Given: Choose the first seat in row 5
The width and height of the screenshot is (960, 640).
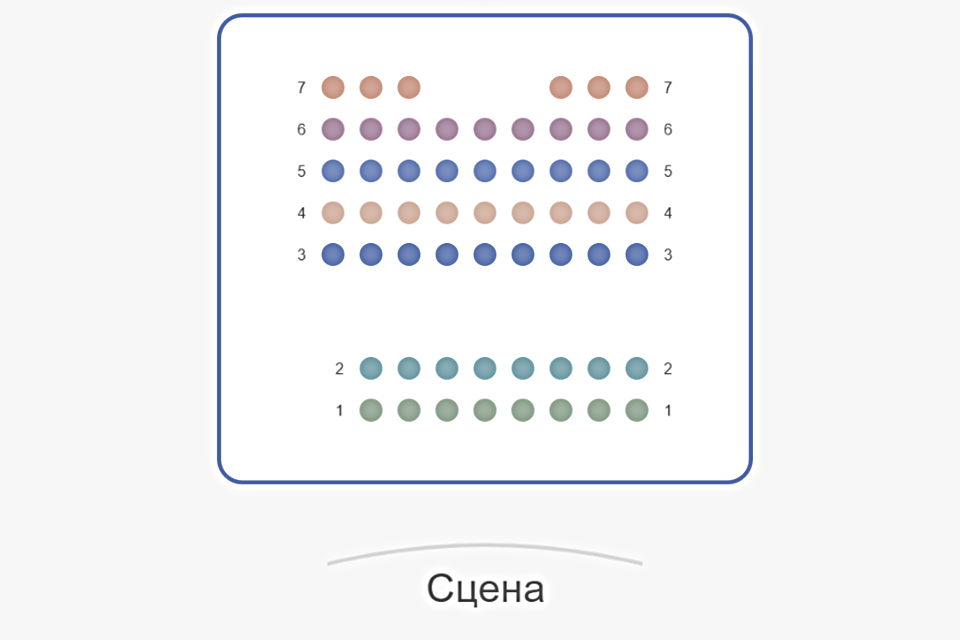Looking at the screenshot, I should [x=333, y=171].
